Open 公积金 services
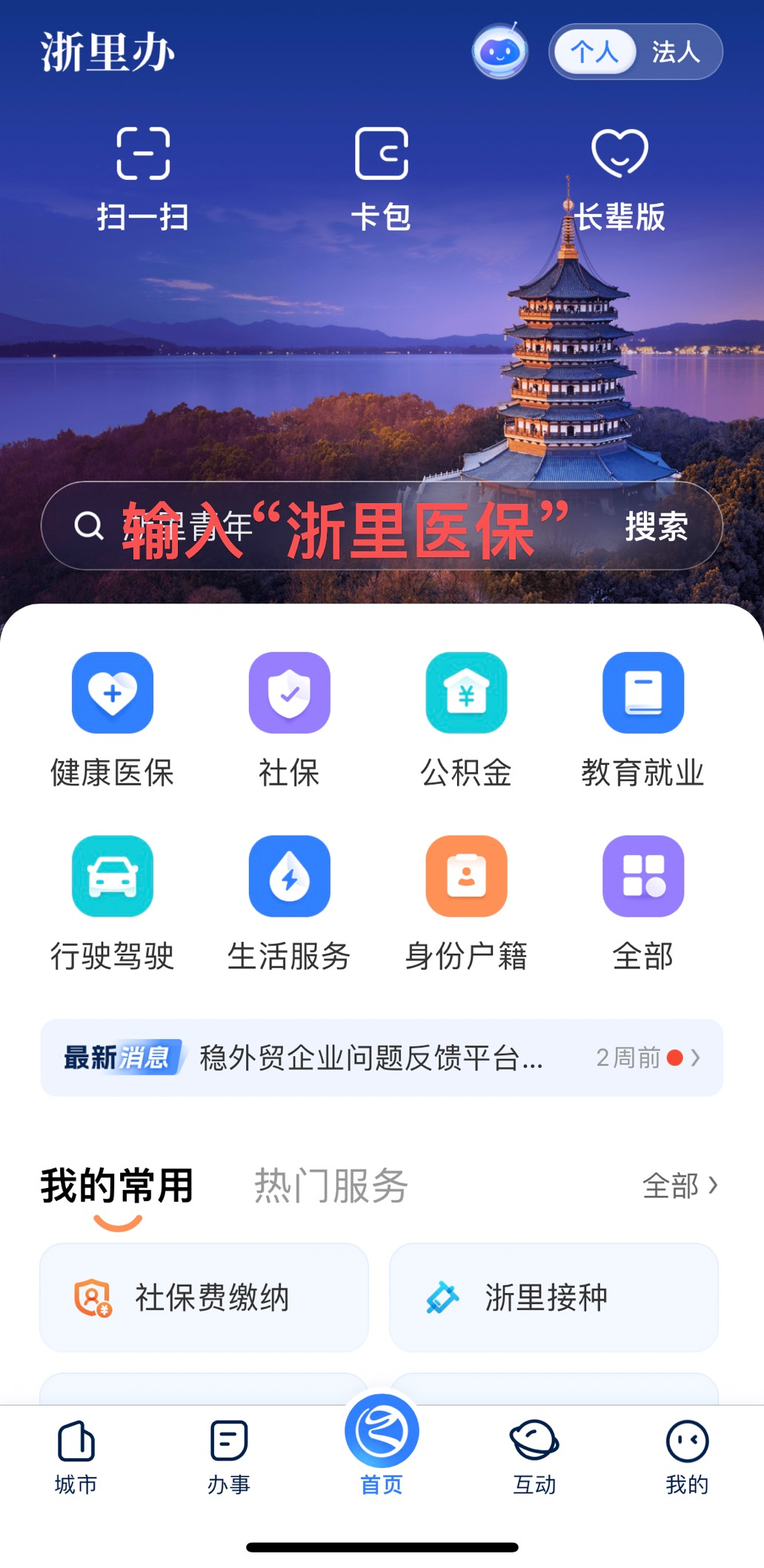The height and width of the screenshot is (1568, 764). tap(466, 717)
